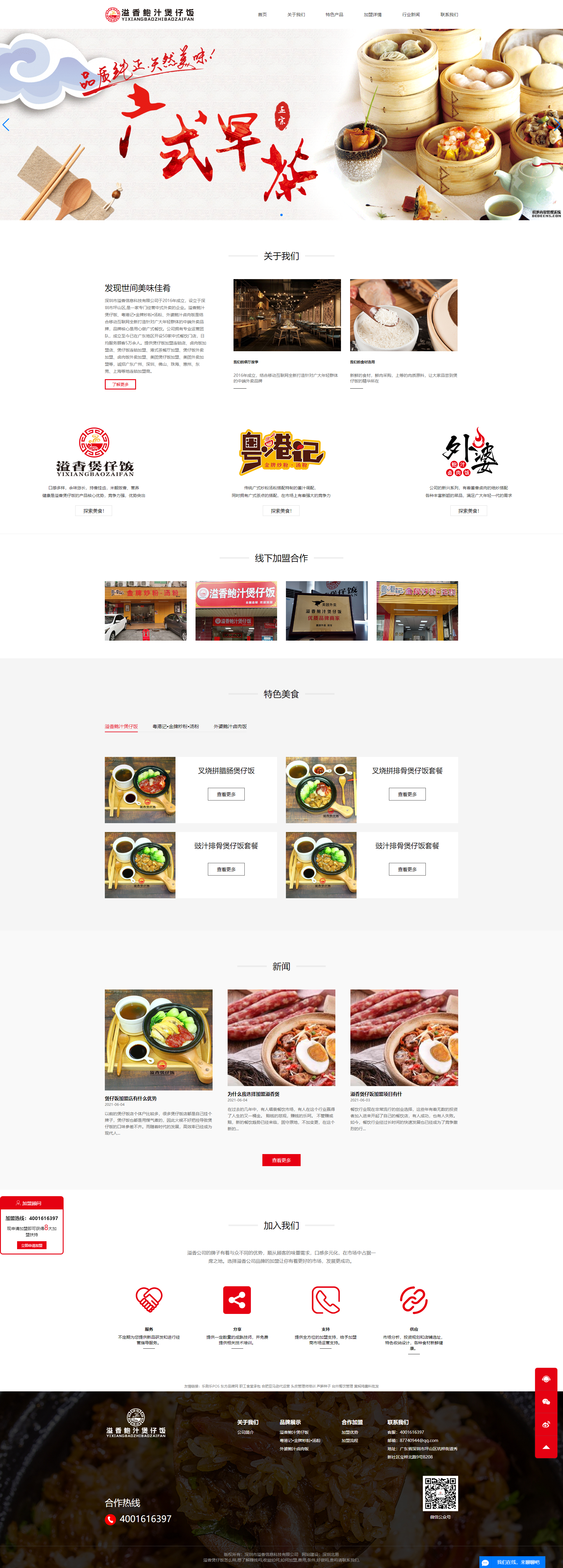Tap the red 查看更多 news button
Image resolution: width=563 pixels, height=1568 pixels.
[x=281, y=1160]
